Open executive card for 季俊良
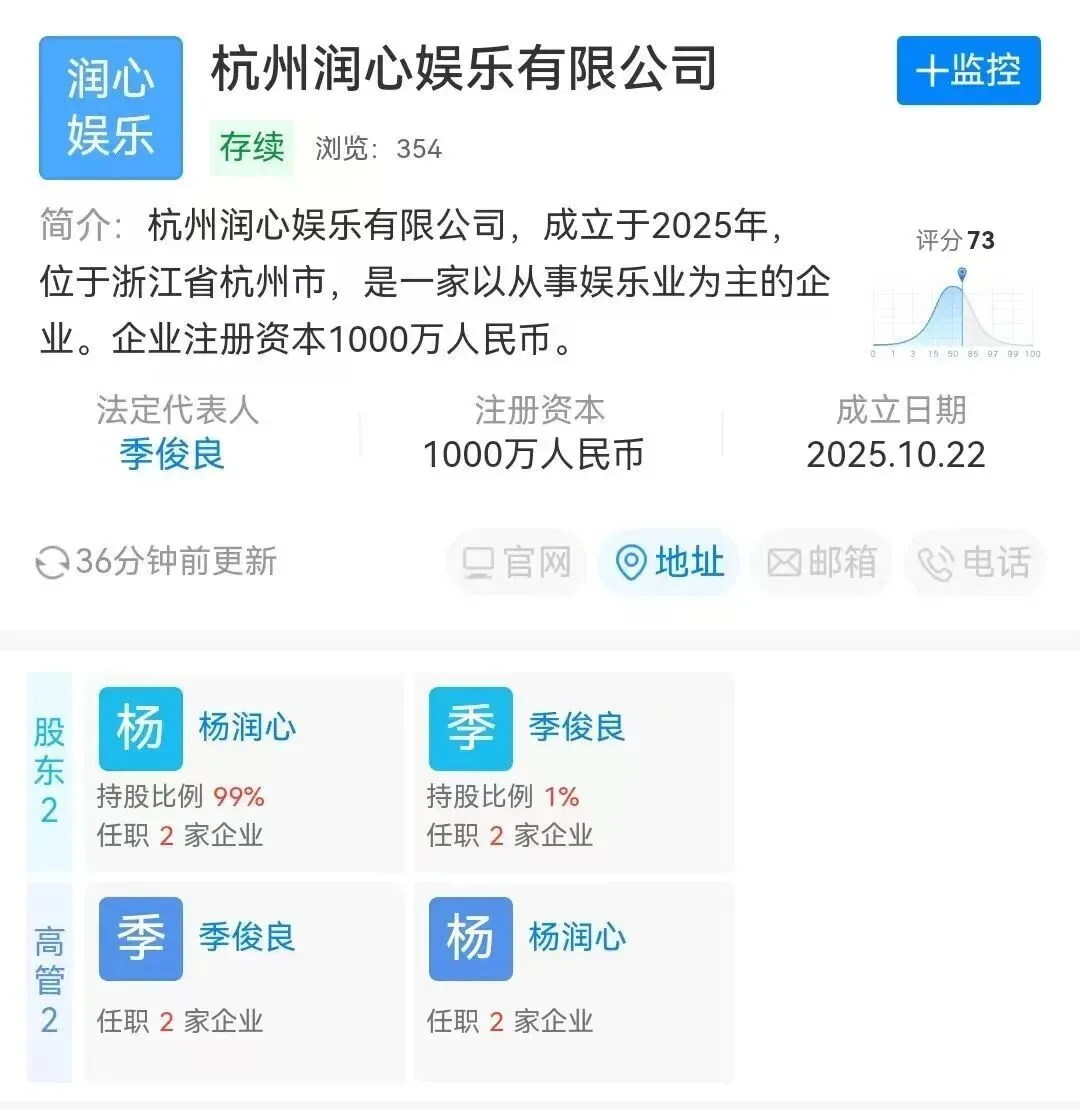The image size is (1080, 1109). [x=244, y=980]
